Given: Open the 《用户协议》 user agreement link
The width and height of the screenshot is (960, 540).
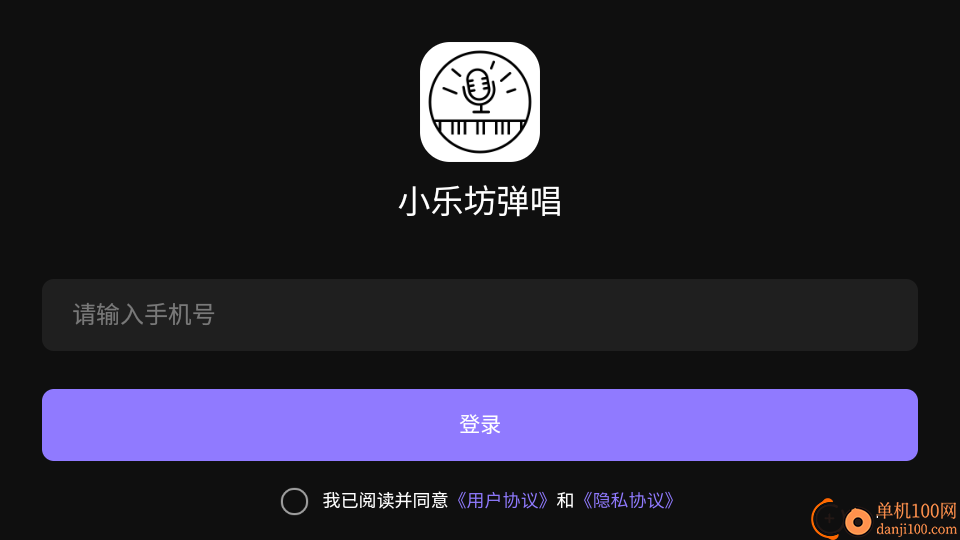Looking at the screenshot, I should coord(502,501).
